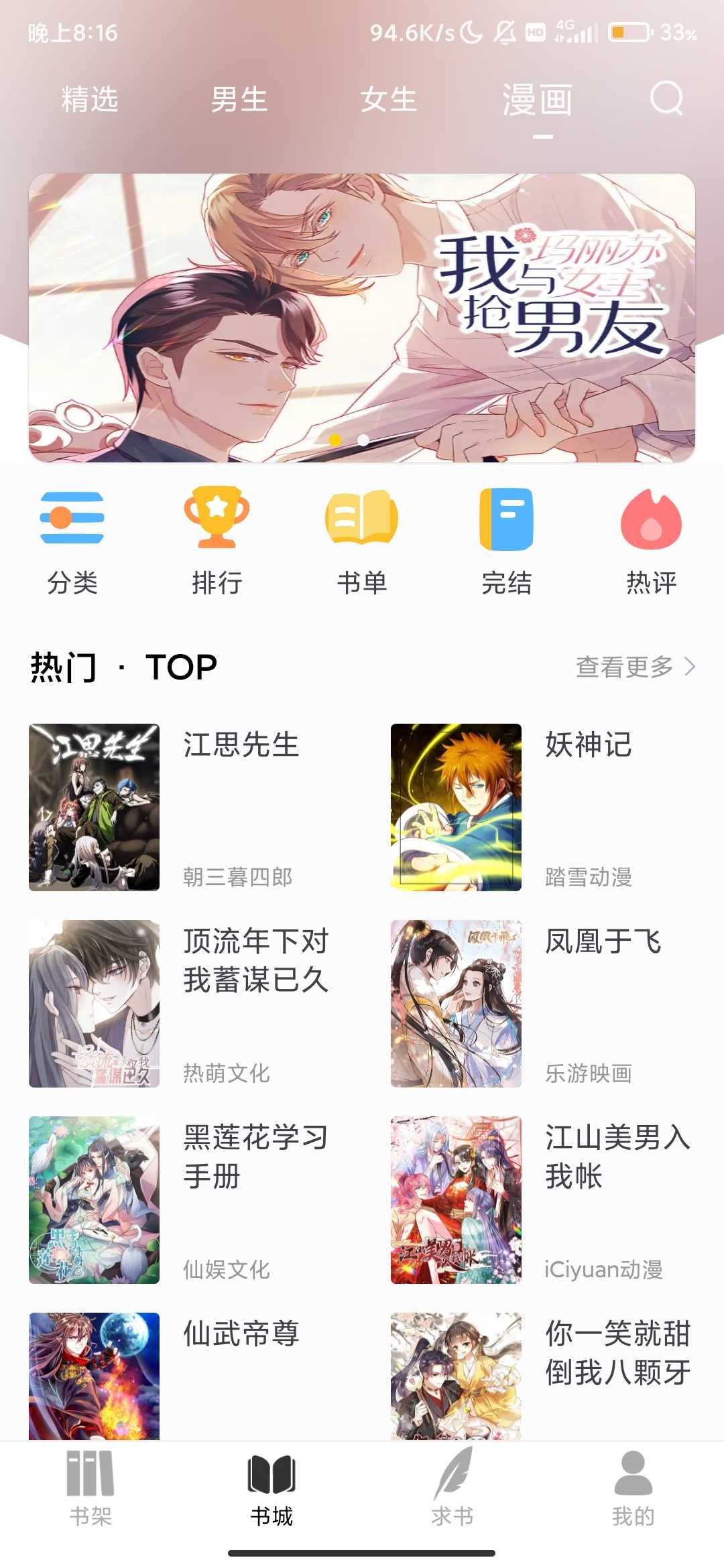Switch to the 精选 tab
The height and width of the screenshot is (1568, 724).
(x=90, y=99)
